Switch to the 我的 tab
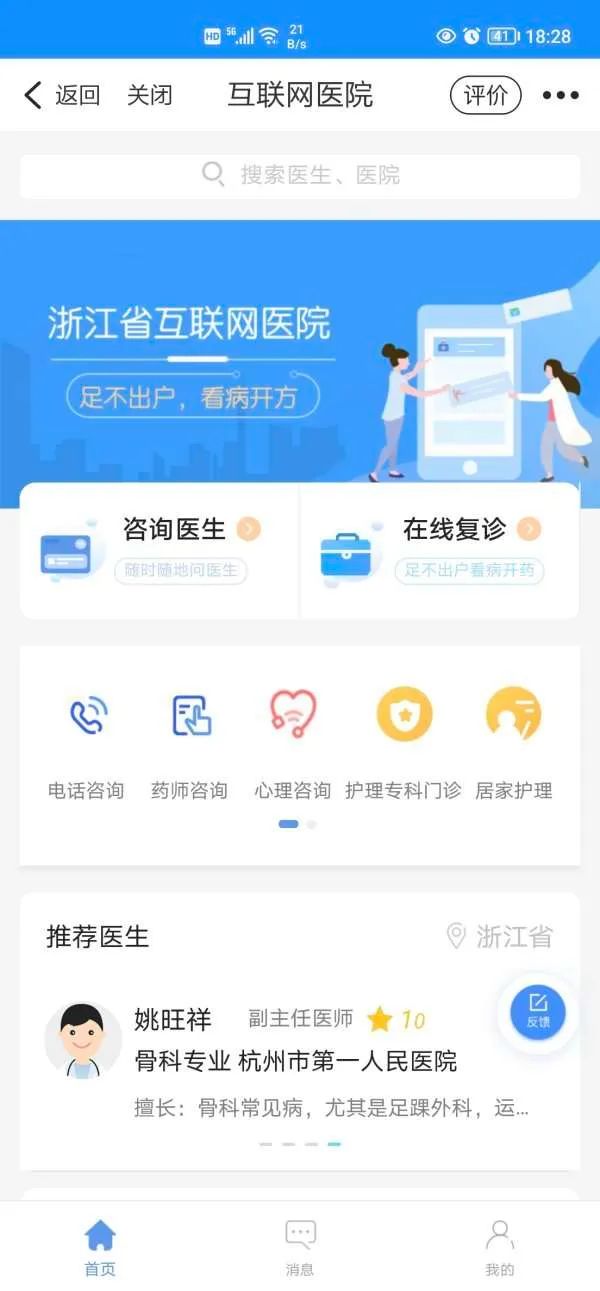 click(x=499, y=1247)
